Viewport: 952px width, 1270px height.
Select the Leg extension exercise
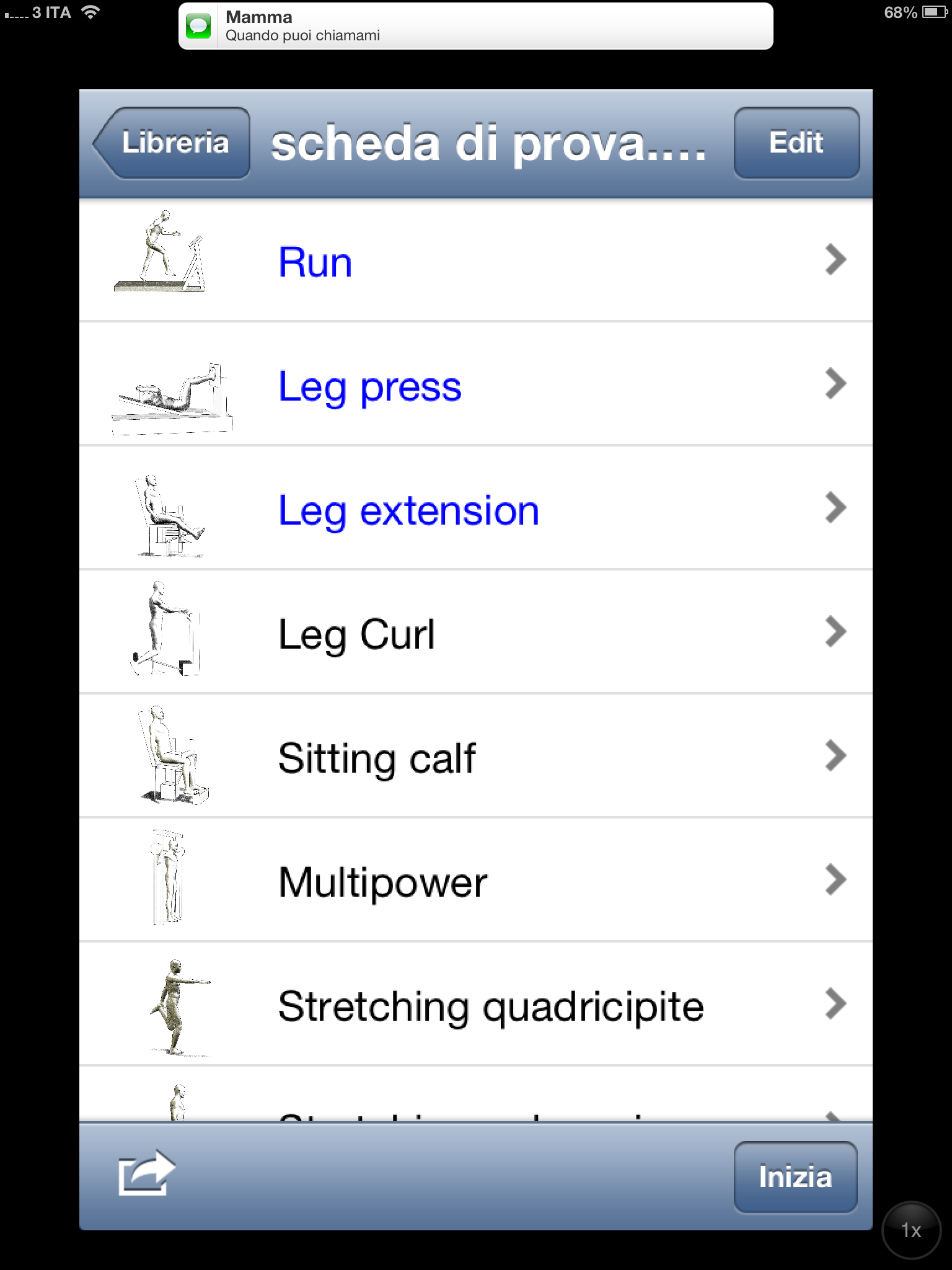pos(475,508)
